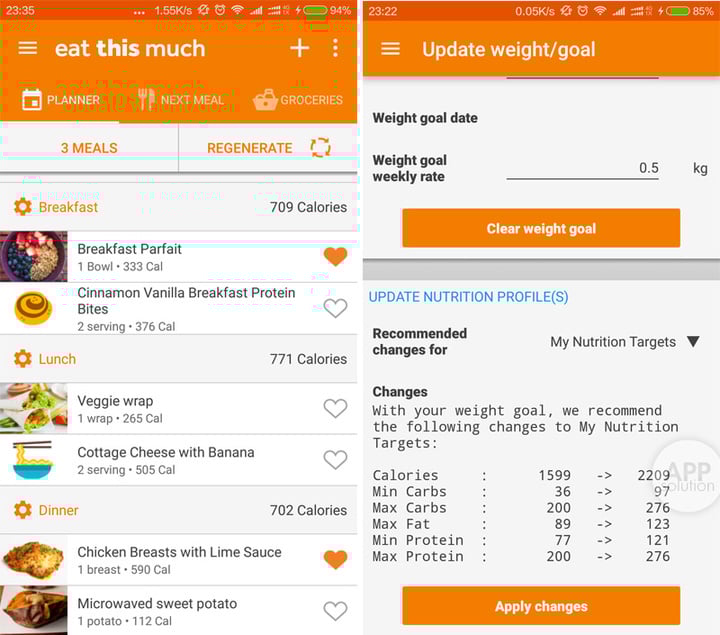The width and height of the screenshot is (720, 635).
Task: Open Chicken Breasts with Lime Sauce
Action: coord(179,560)
